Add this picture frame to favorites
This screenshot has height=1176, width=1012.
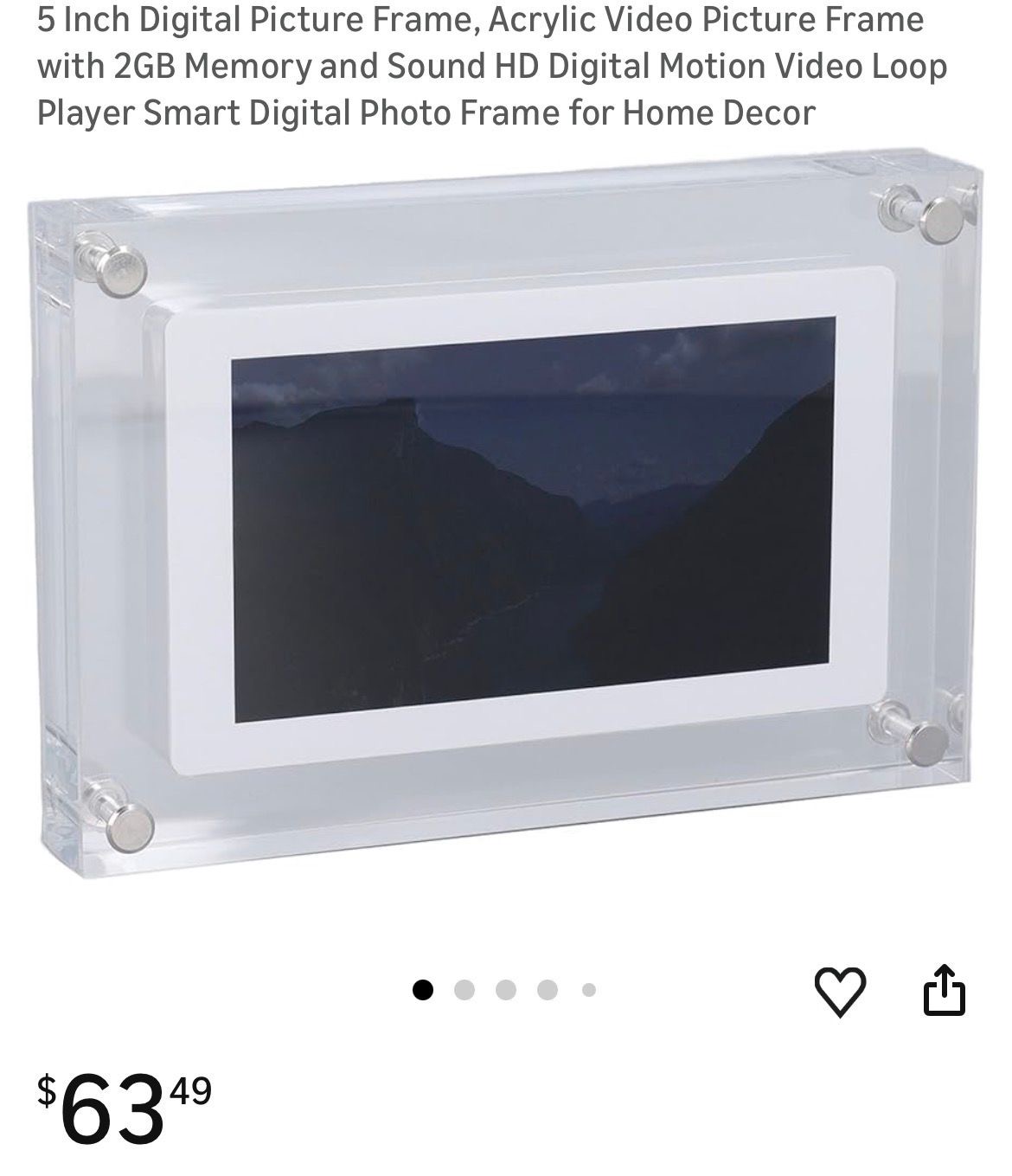840,992
